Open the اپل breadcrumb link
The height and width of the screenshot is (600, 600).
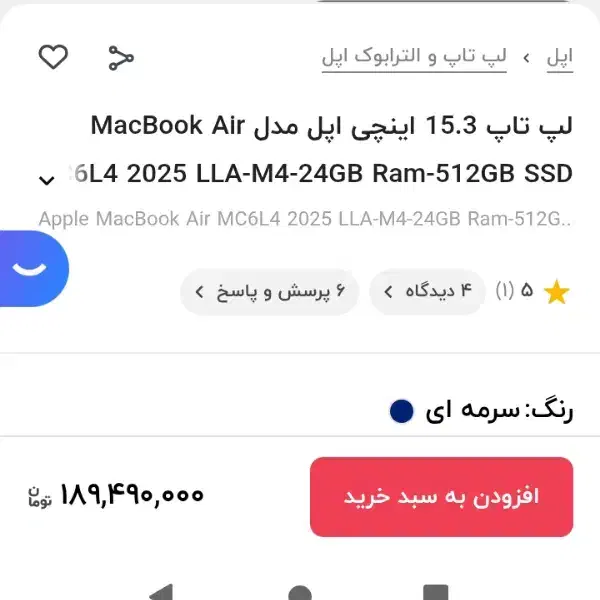(559, 57)
